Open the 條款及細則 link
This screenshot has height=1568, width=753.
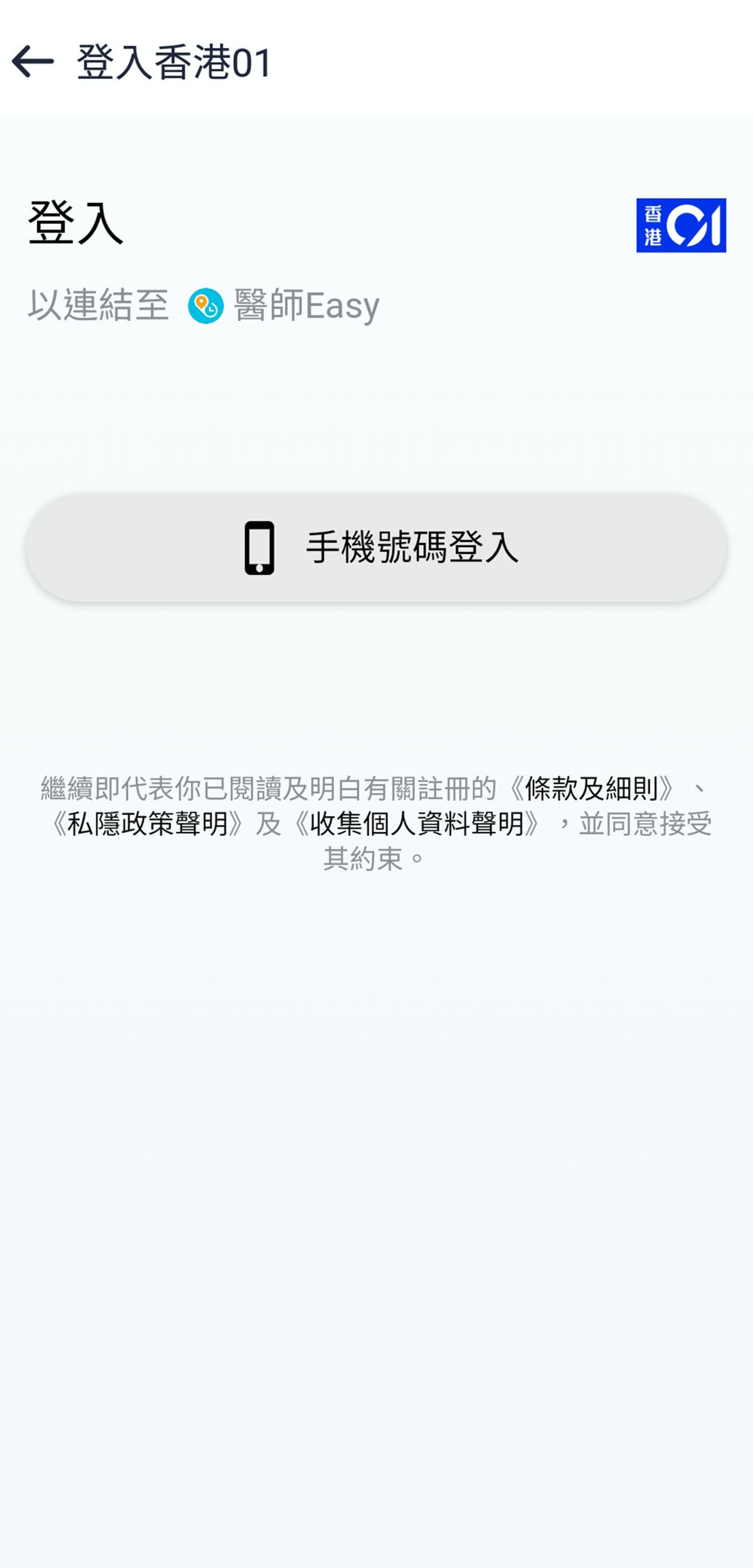(591, 788)
